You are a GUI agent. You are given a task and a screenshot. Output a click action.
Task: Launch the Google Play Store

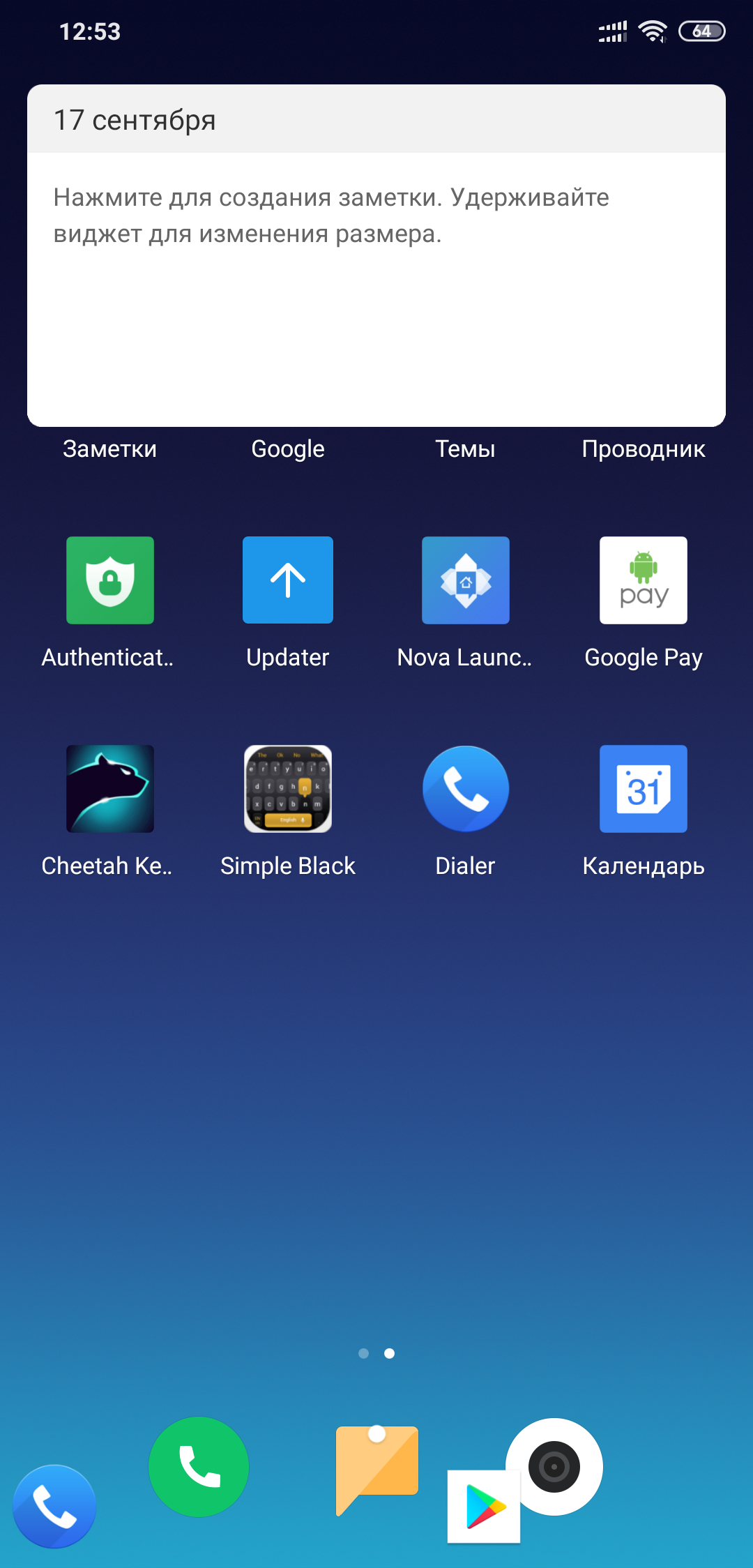[x=484, y=1507]
